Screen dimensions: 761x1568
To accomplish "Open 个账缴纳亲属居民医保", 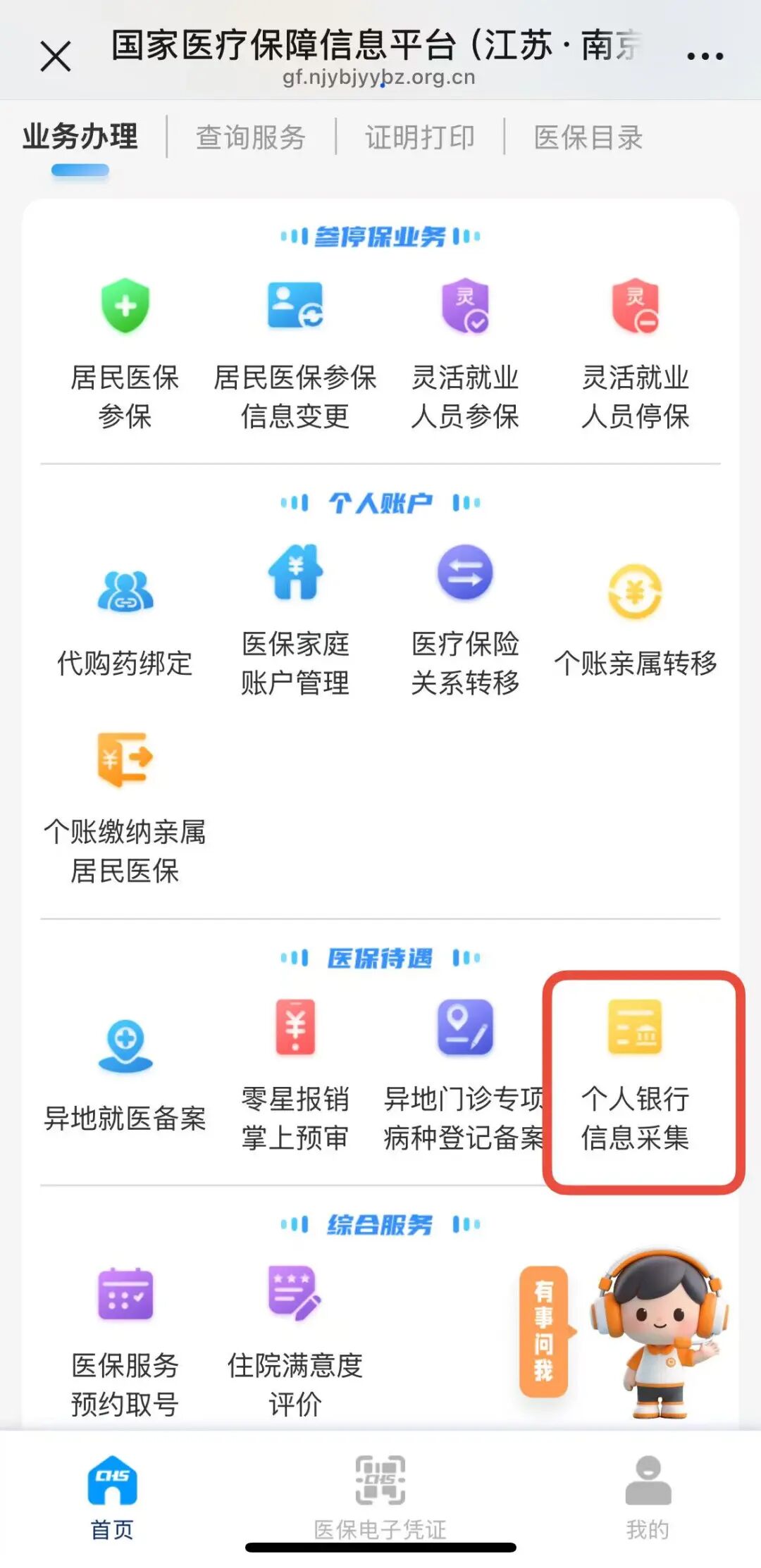I will (x=125, y=807).
